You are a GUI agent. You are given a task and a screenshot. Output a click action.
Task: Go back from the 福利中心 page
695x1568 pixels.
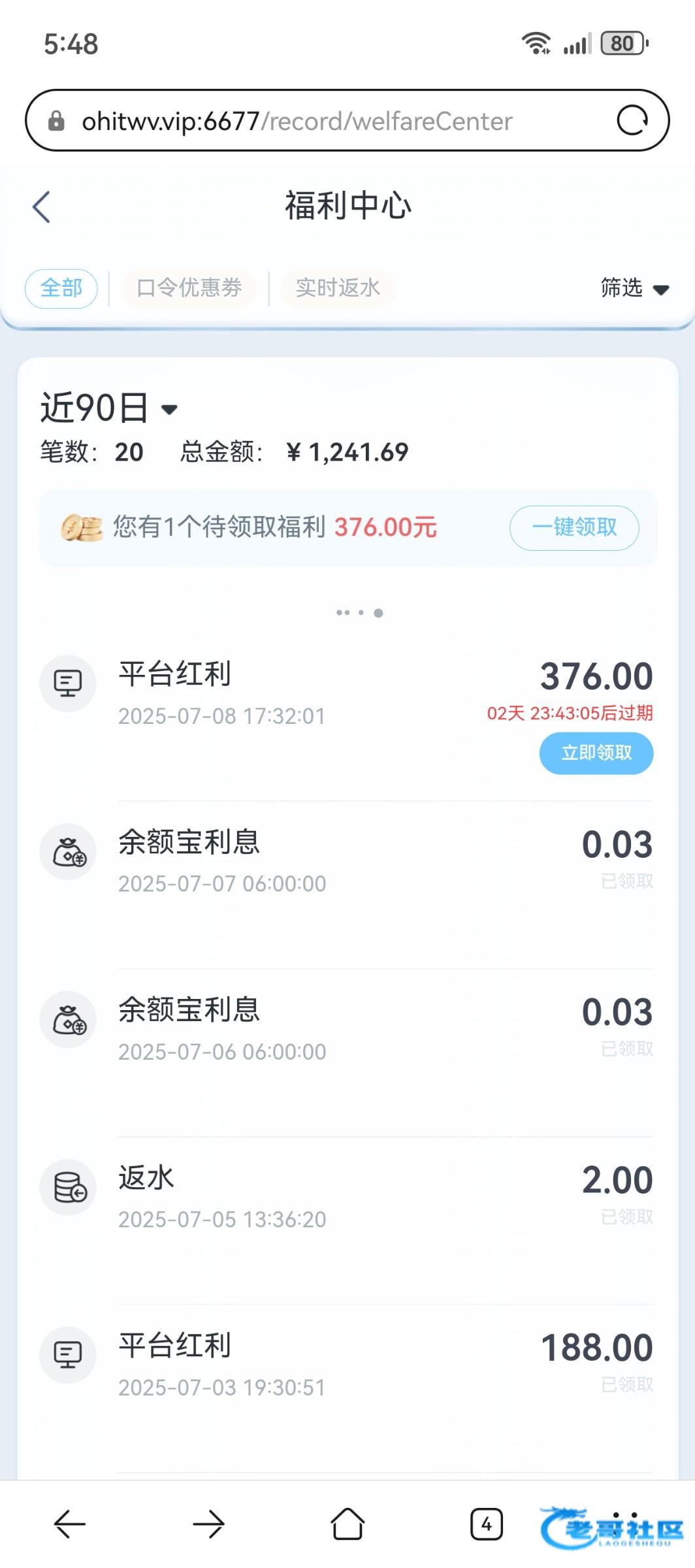(x=42, y=207)
